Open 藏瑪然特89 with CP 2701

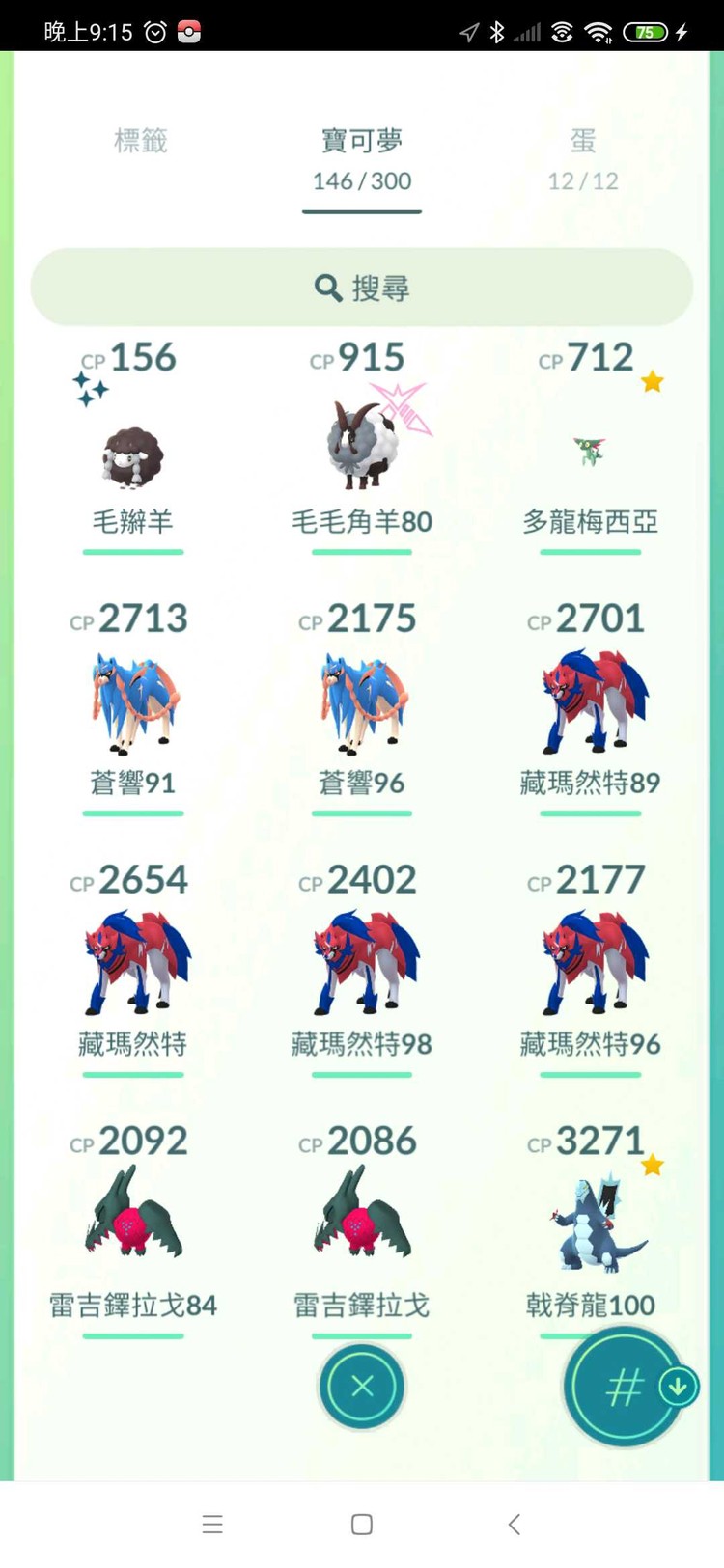[590, 702]
